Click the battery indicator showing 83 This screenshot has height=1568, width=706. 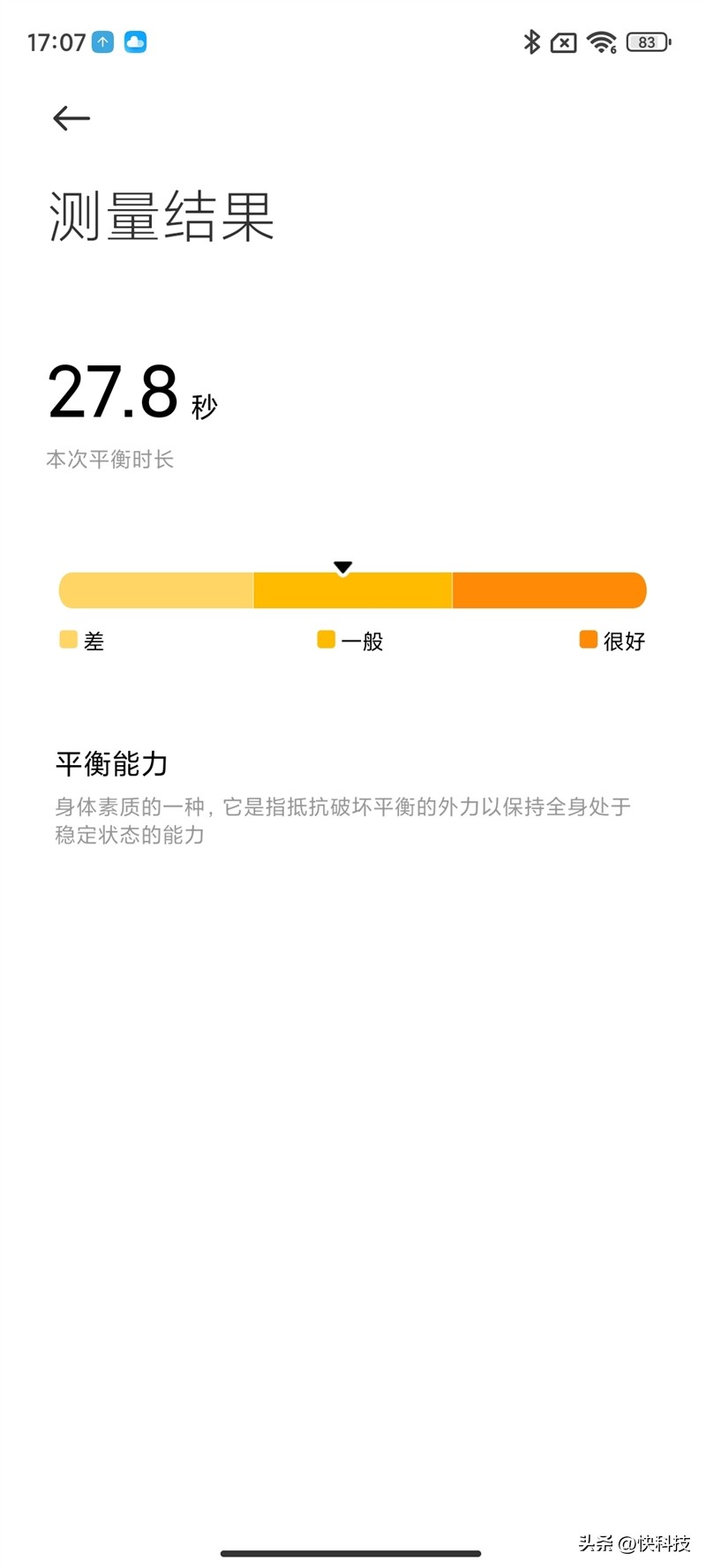tap(646, 41)
